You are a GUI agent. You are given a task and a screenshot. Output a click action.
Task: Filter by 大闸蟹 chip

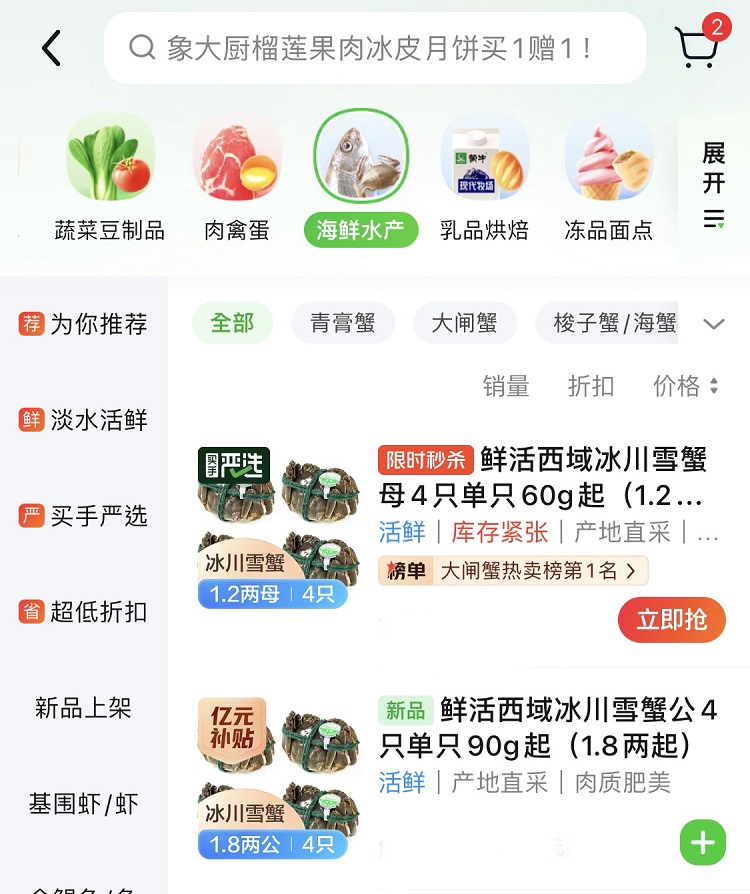[x=464, y=323]
